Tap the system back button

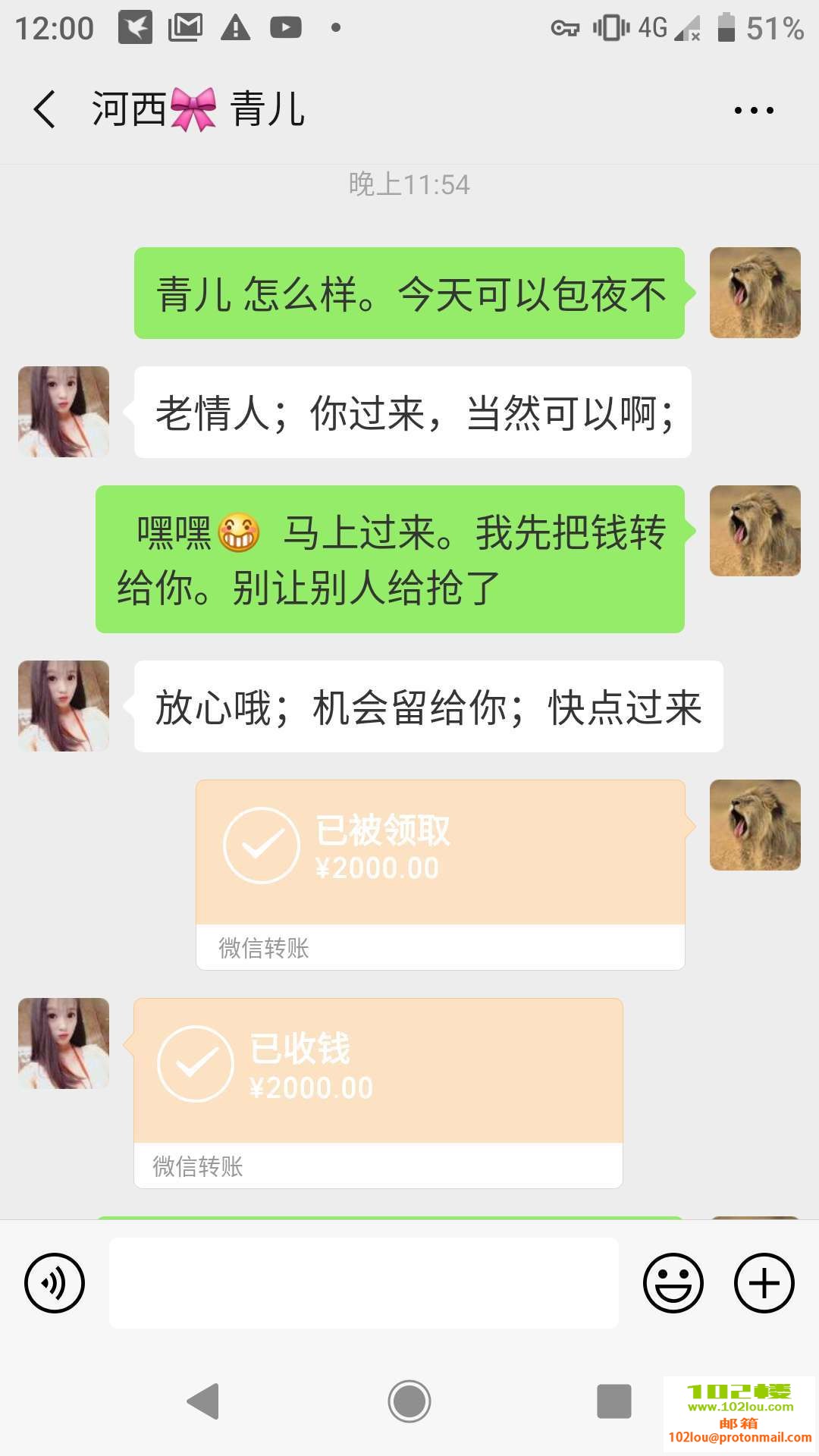coord(203,1401)
